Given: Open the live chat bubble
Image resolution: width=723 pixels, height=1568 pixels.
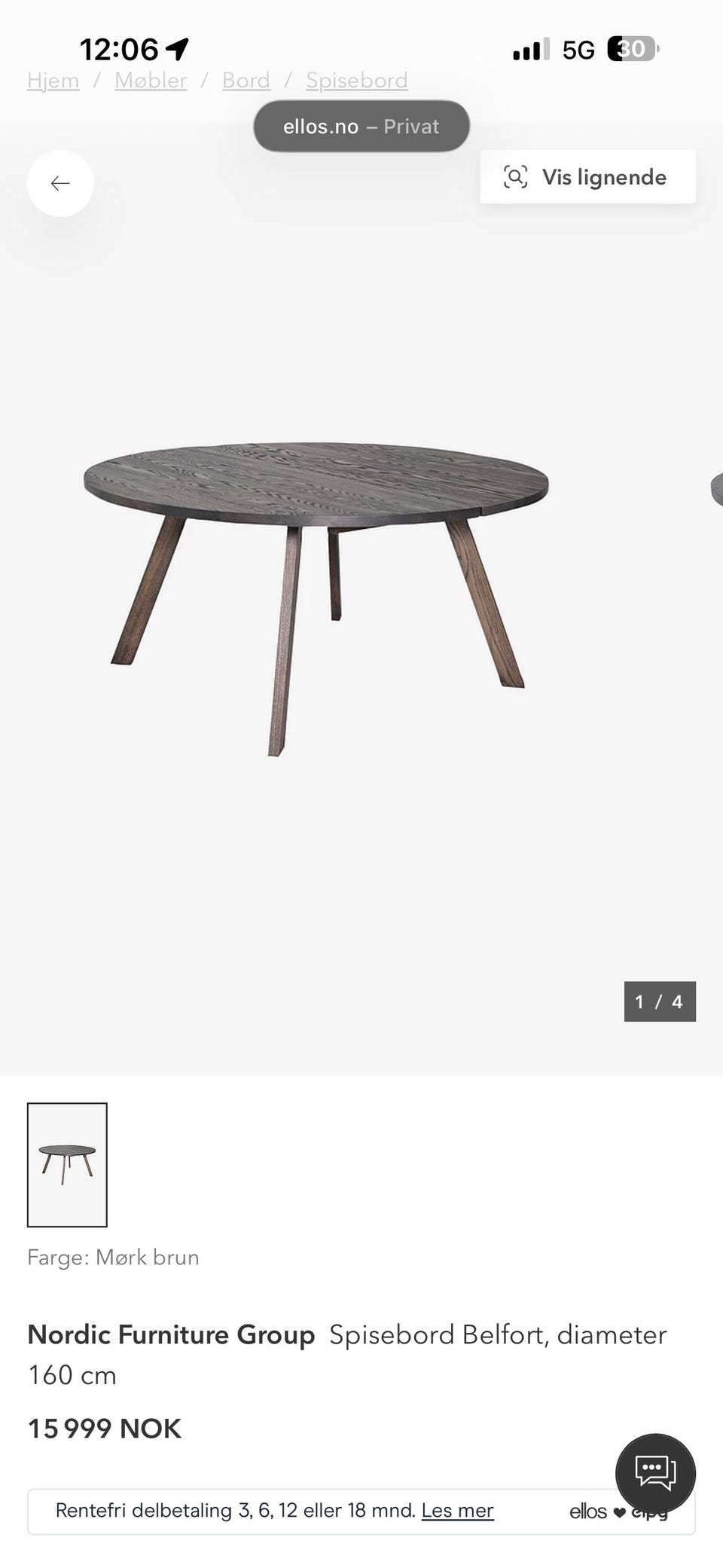Looking at the screenshot, I should tap(655, 1474).
